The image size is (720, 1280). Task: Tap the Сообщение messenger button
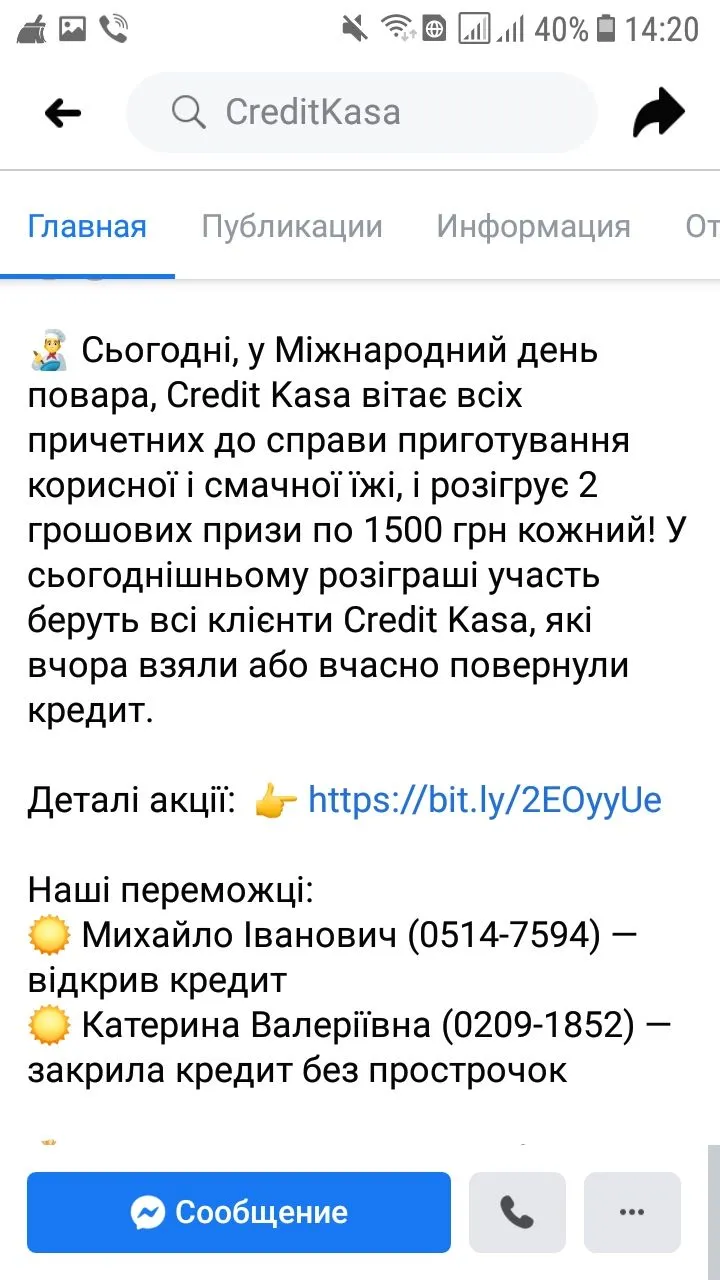[239, 1213]
